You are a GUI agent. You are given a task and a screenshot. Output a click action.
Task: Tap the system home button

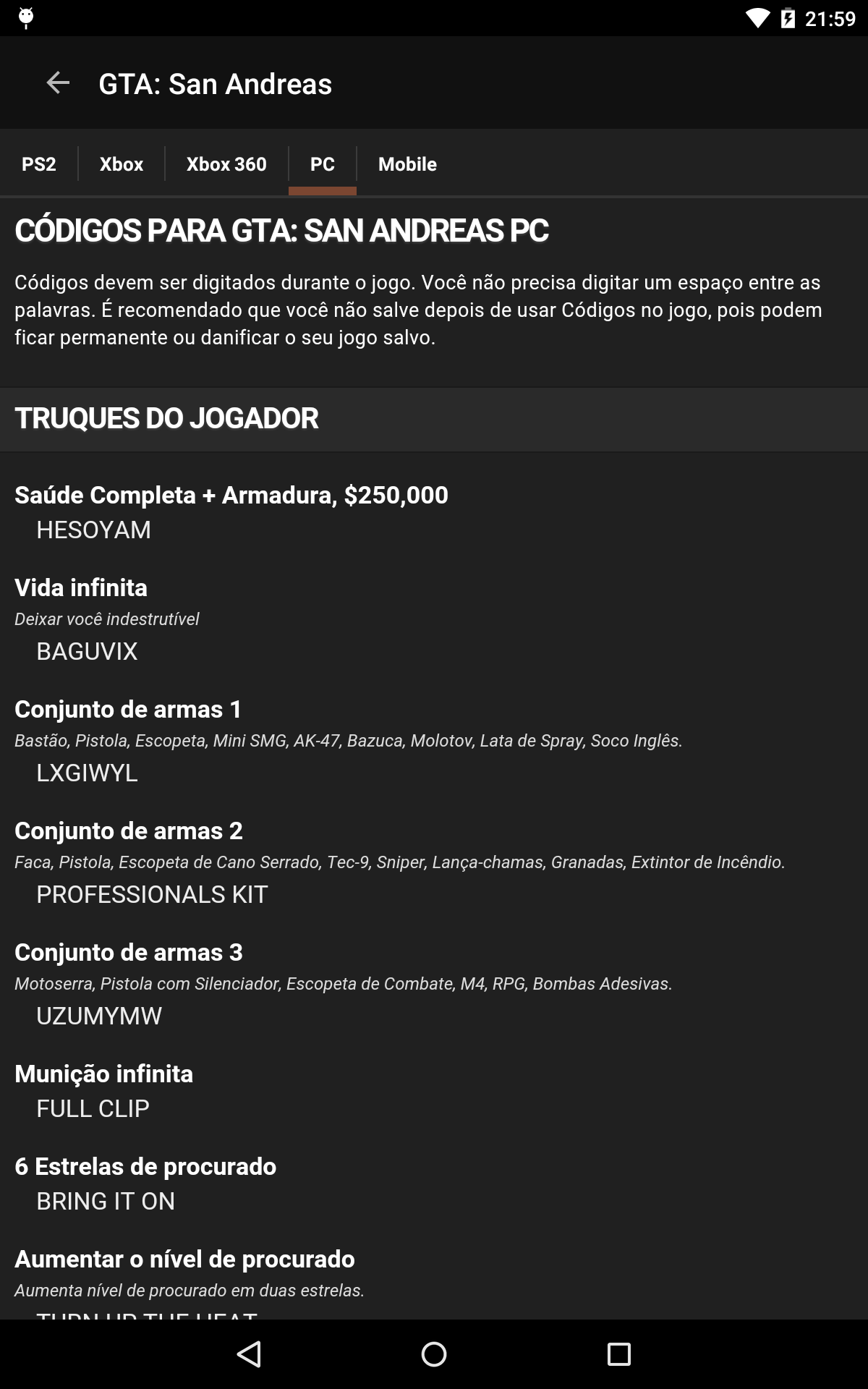(x=434, y=1354)
